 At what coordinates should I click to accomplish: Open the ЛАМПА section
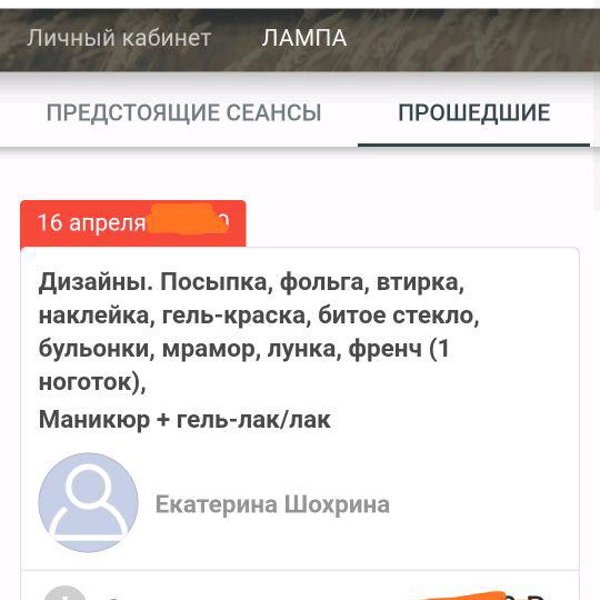coord(304,38)
